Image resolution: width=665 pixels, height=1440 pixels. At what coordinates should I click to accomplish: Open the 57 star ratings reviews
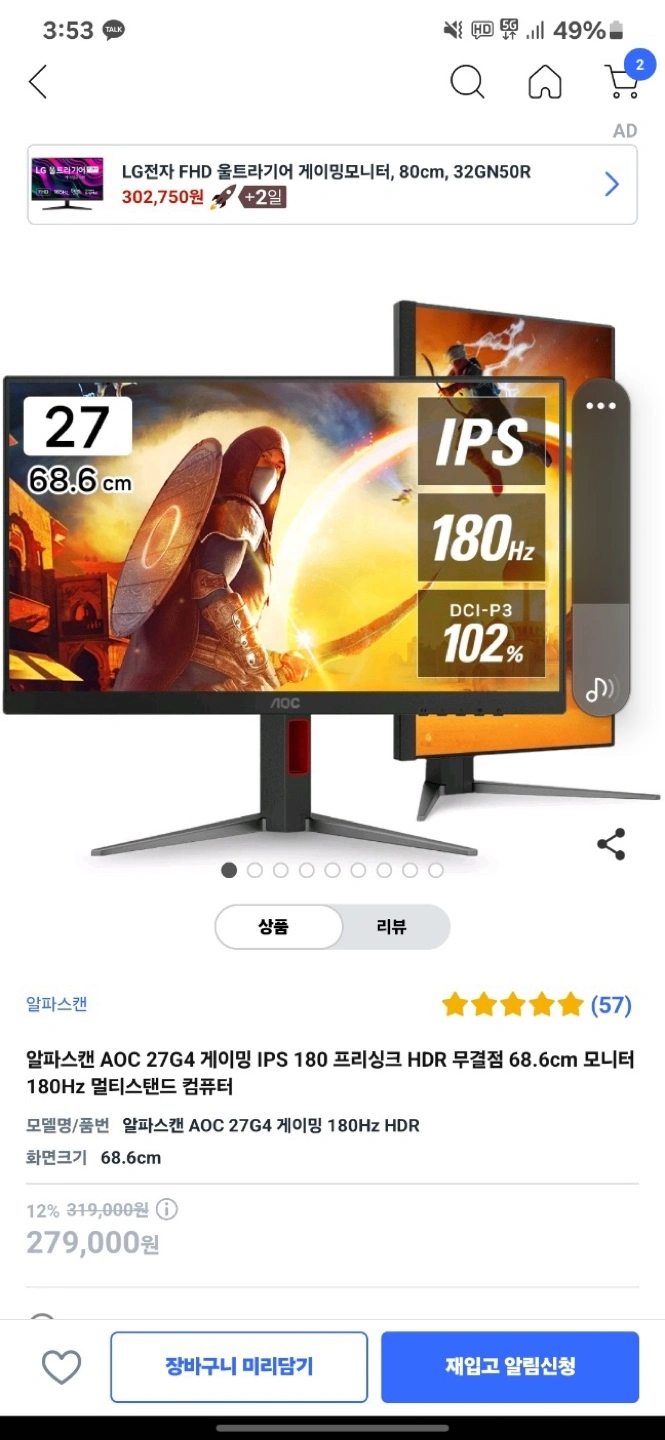click(x=536, y=1005)
